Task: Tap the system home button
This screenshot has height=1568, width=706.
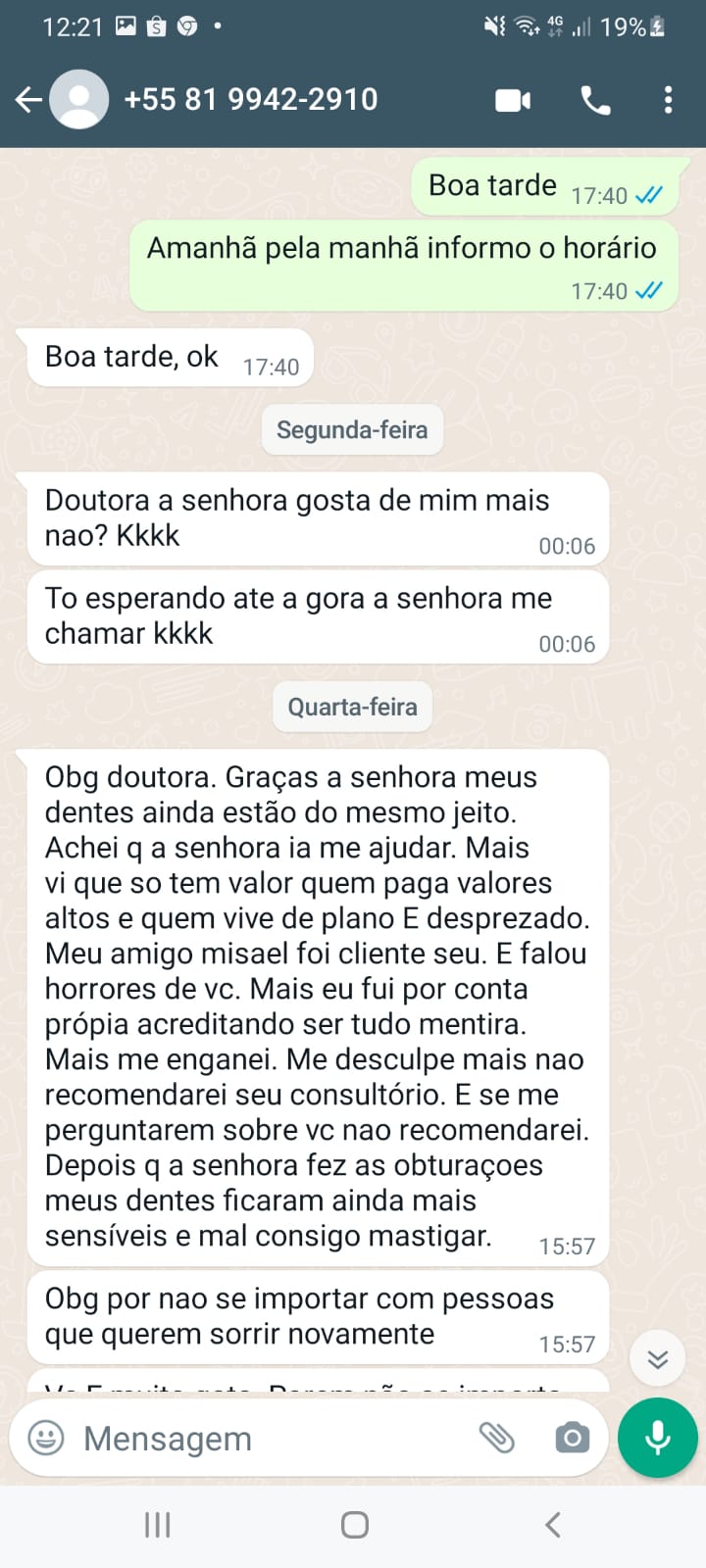Action: pyautogui.click(x=354, y=1525)
